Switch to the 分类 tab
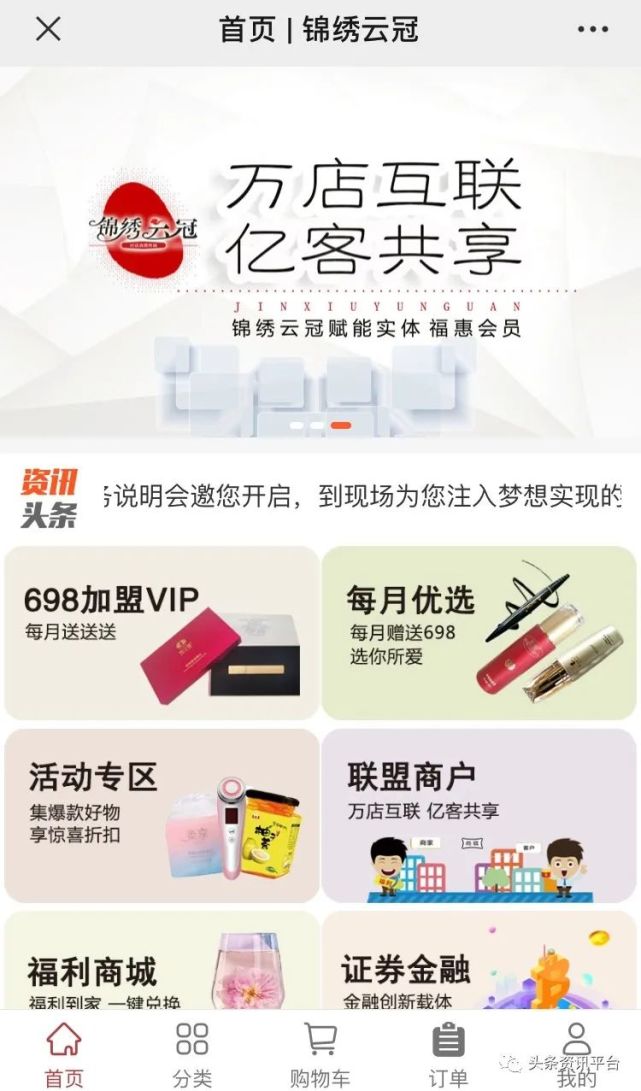 192,1053
